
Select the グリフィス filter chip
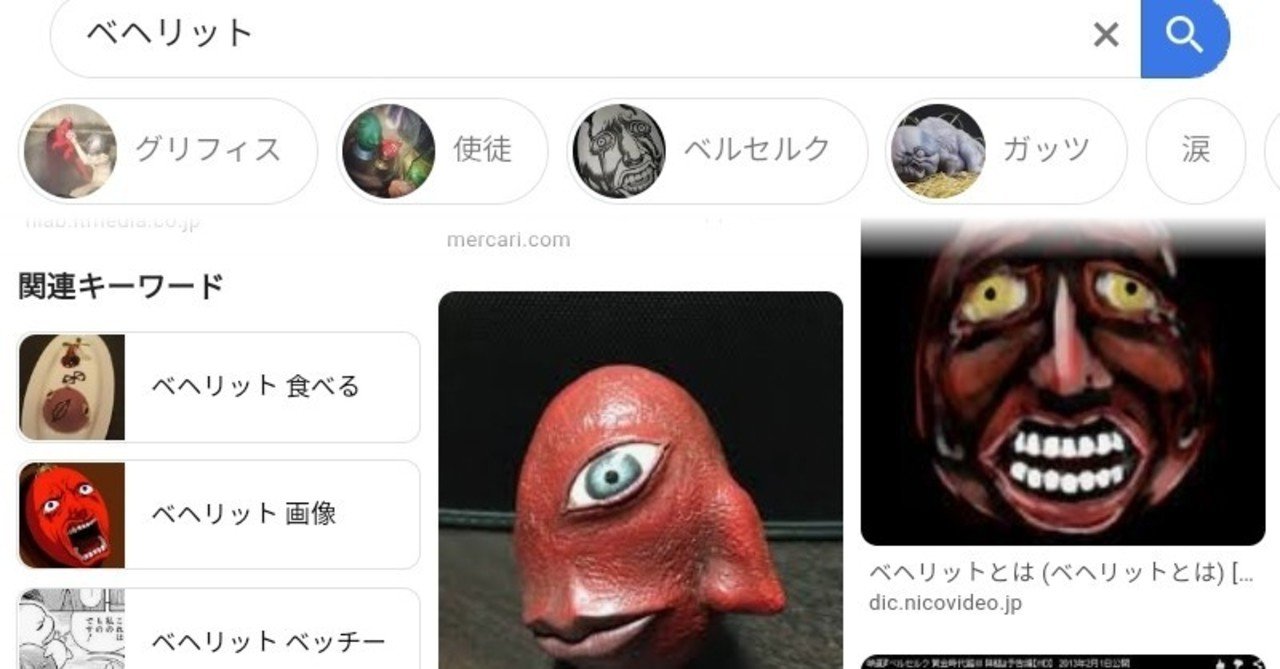click(168, 151)
